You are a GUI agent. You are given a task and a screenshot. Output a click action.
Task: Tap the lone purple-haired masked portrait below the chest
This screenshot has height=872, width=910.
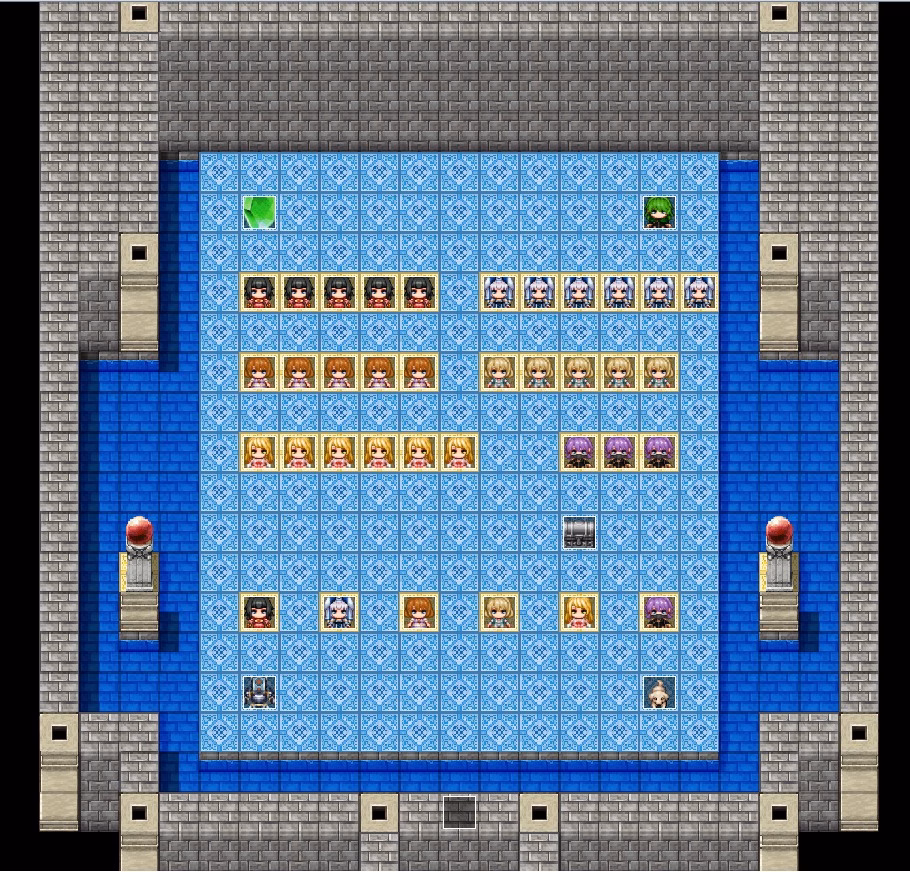coord(659,612)
